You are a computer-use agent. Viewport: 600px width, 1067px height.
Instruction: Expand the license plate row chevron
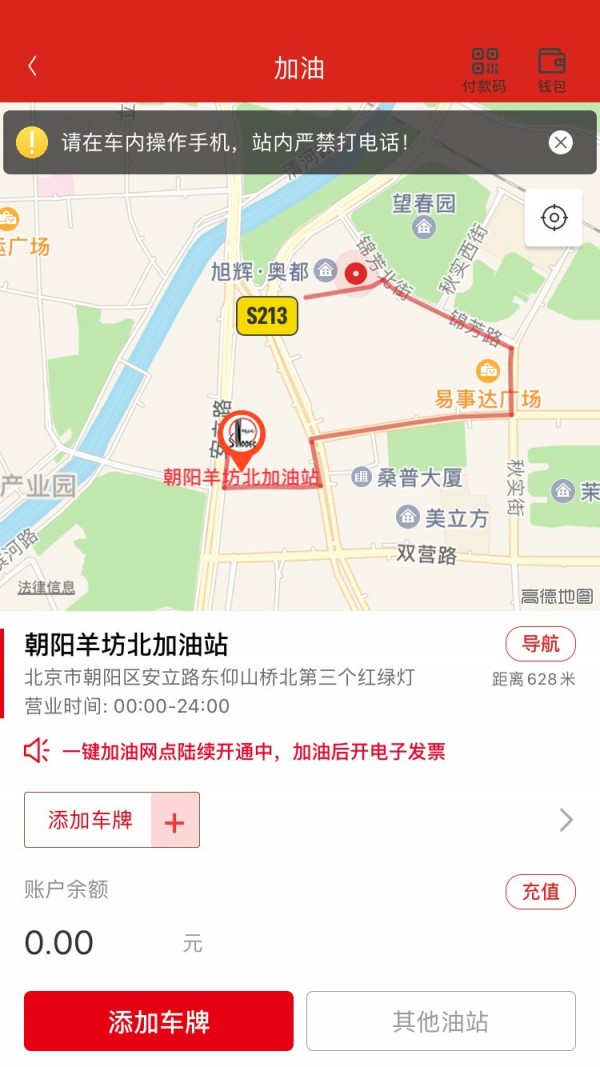(566, 821)
